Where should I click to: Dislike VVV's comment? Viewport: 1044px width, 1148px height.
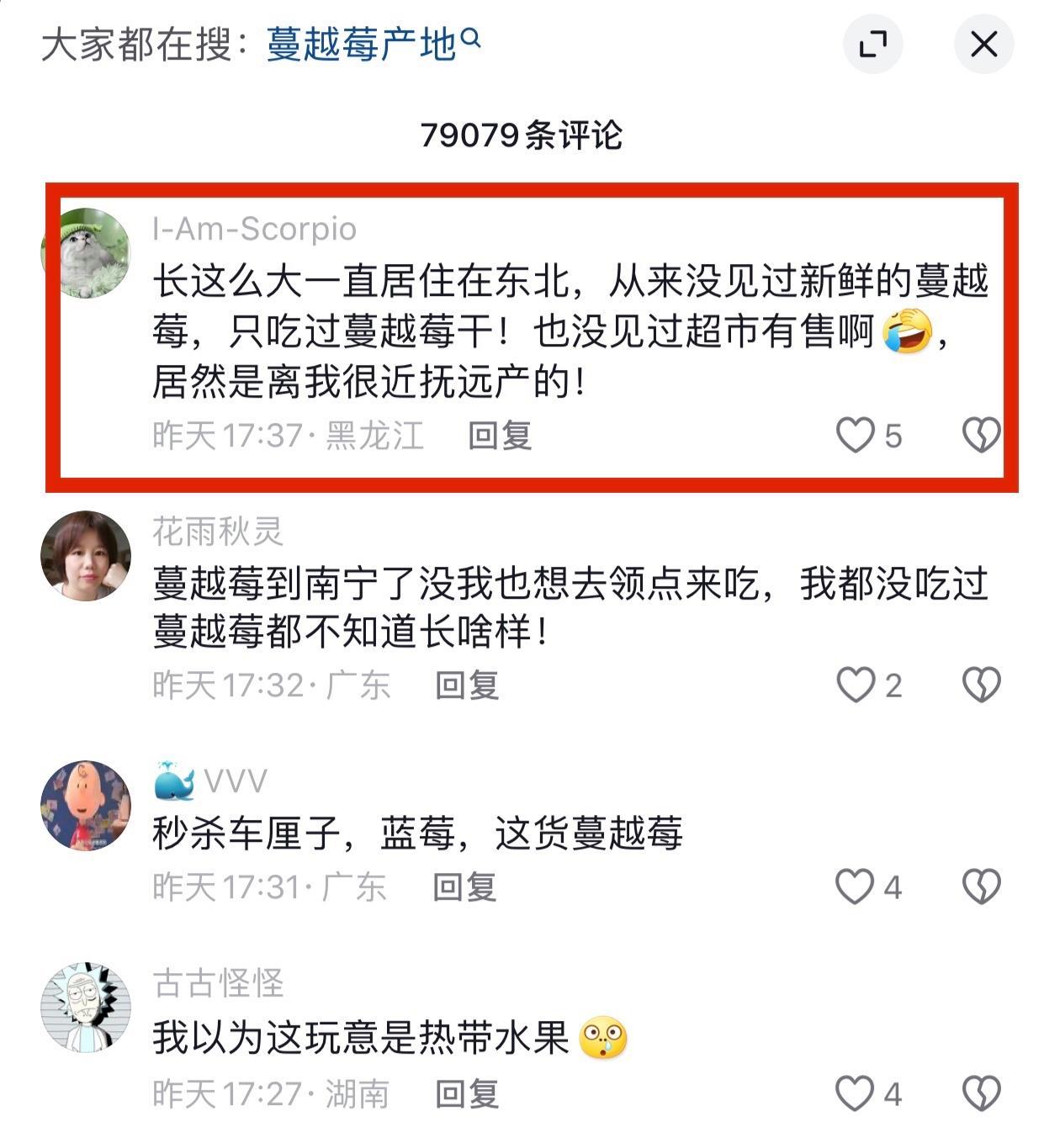click(x=981, y=887)
